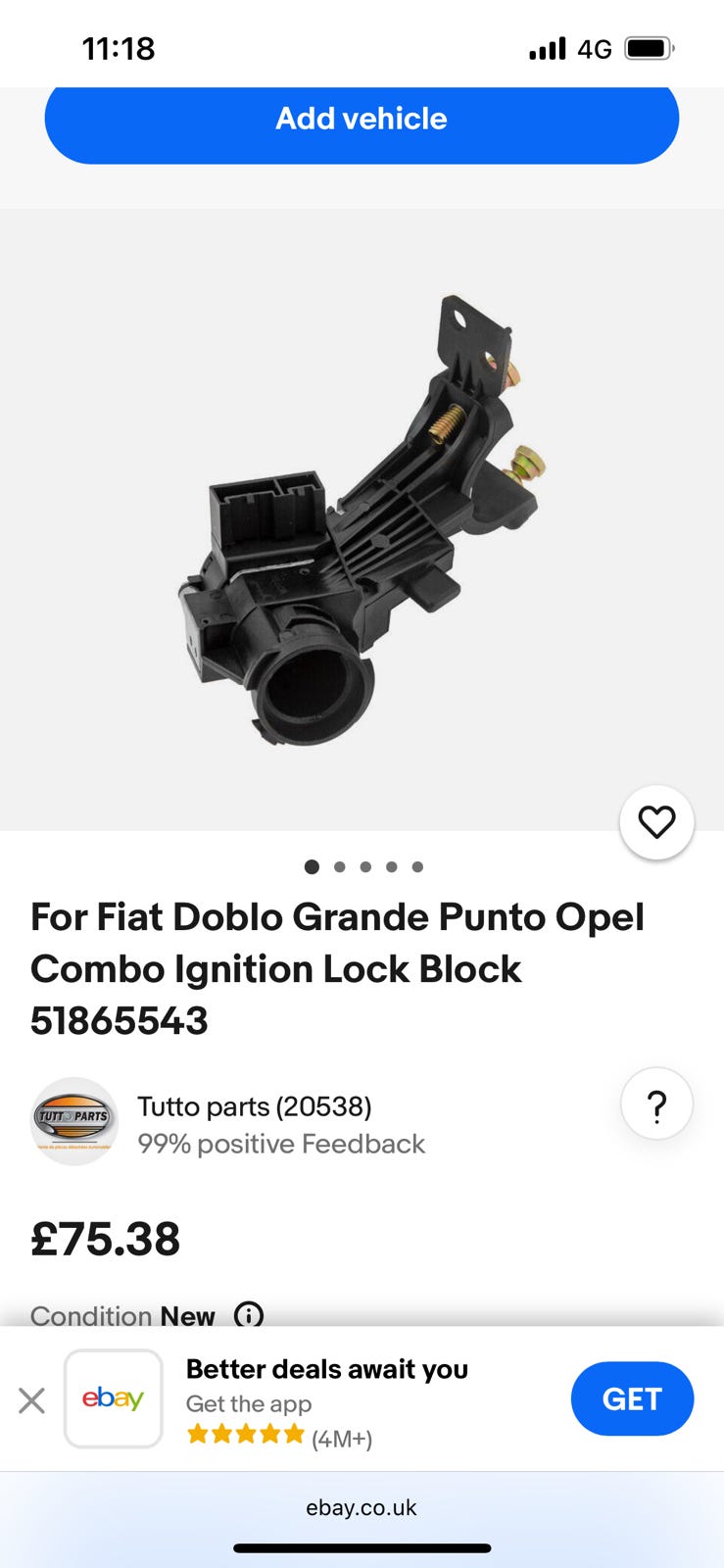This screenshot has width=724, height=1568.
Task: Tap the ebay.co.uk address bar
Action: pos(362,1507)
